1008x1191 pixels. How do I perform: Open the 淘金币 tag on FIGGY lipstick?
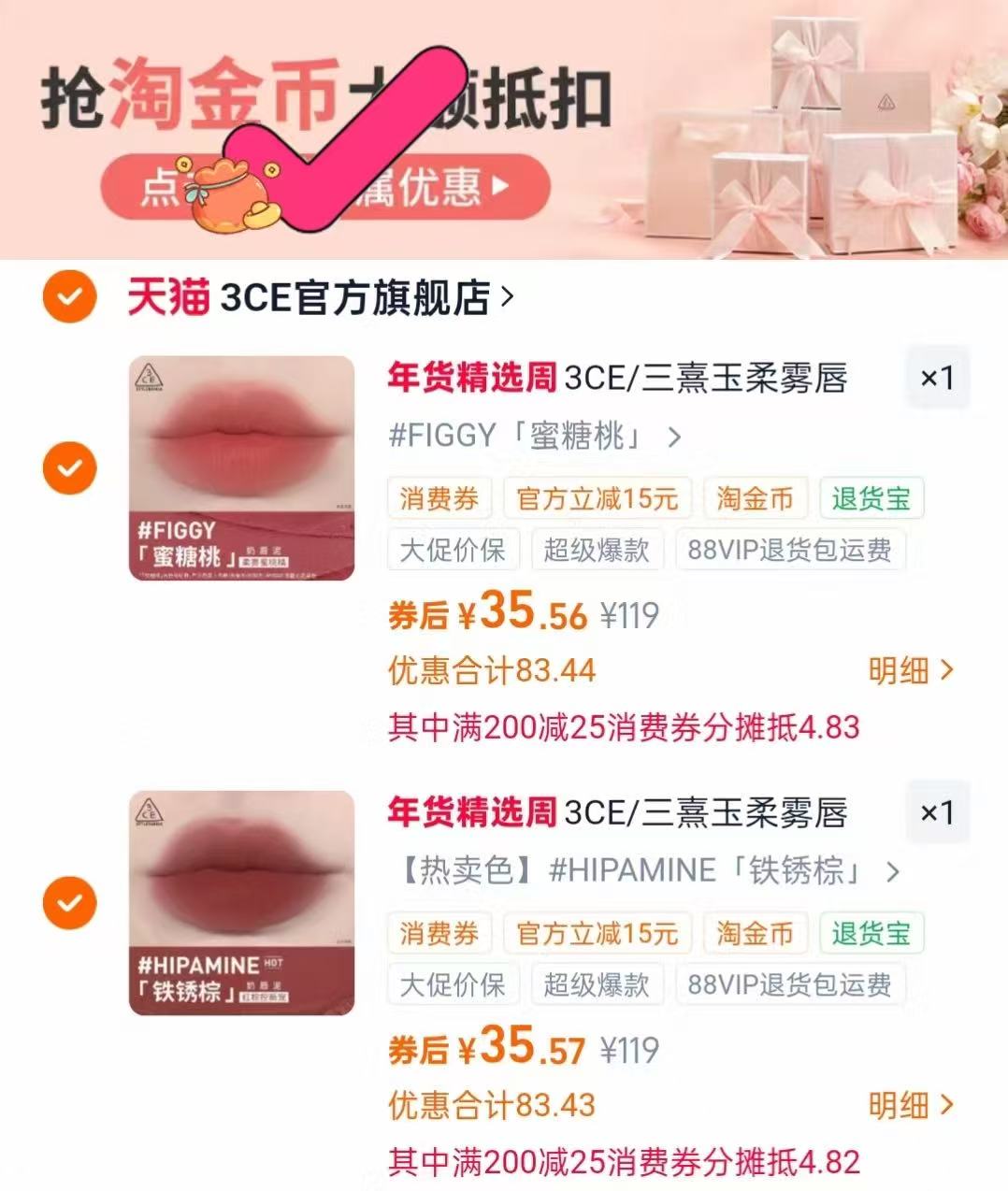pyautogui.click(x=754, y=498)
